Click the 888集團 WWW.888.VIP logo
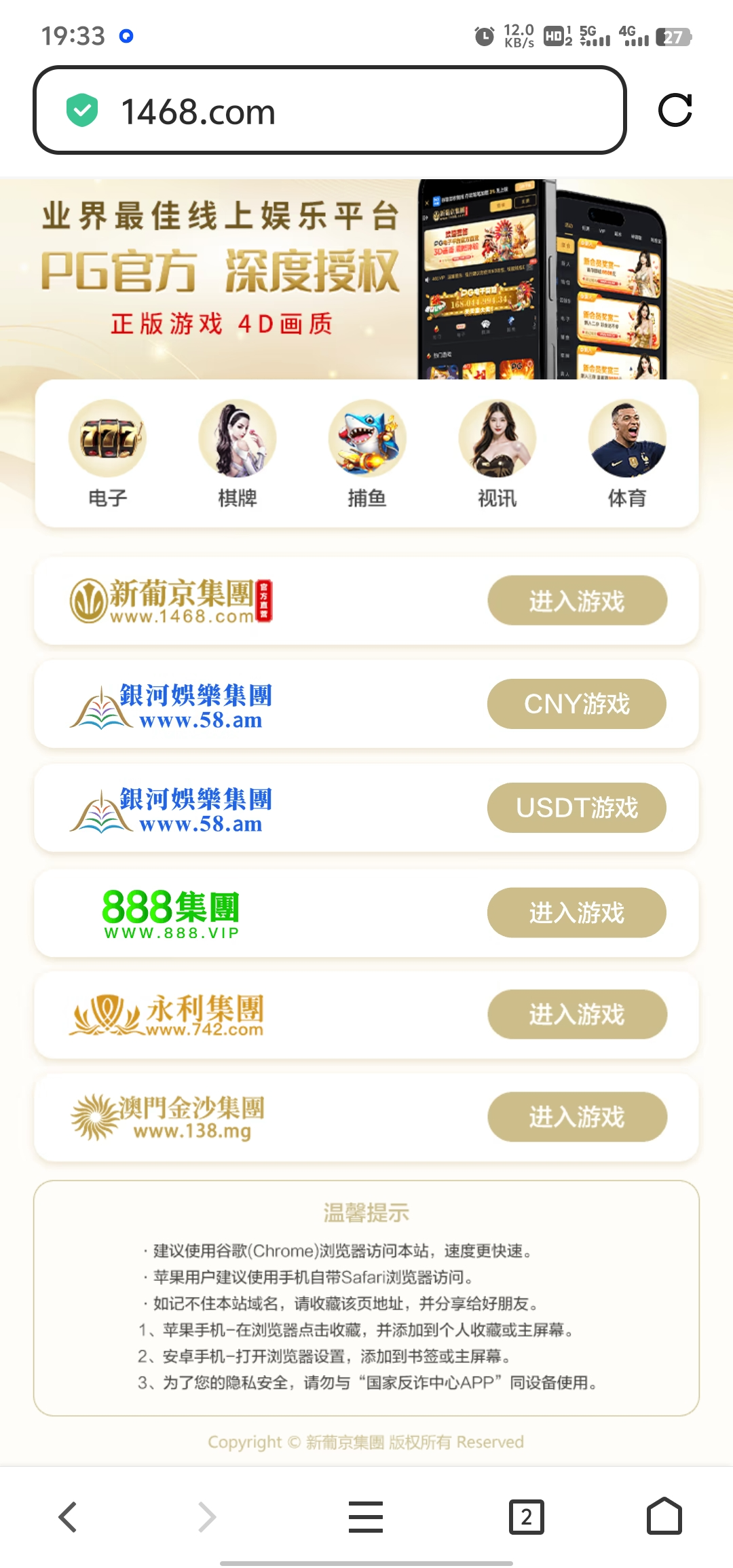The height and width of the screenshot is (1568, 733). click(171, 914)
